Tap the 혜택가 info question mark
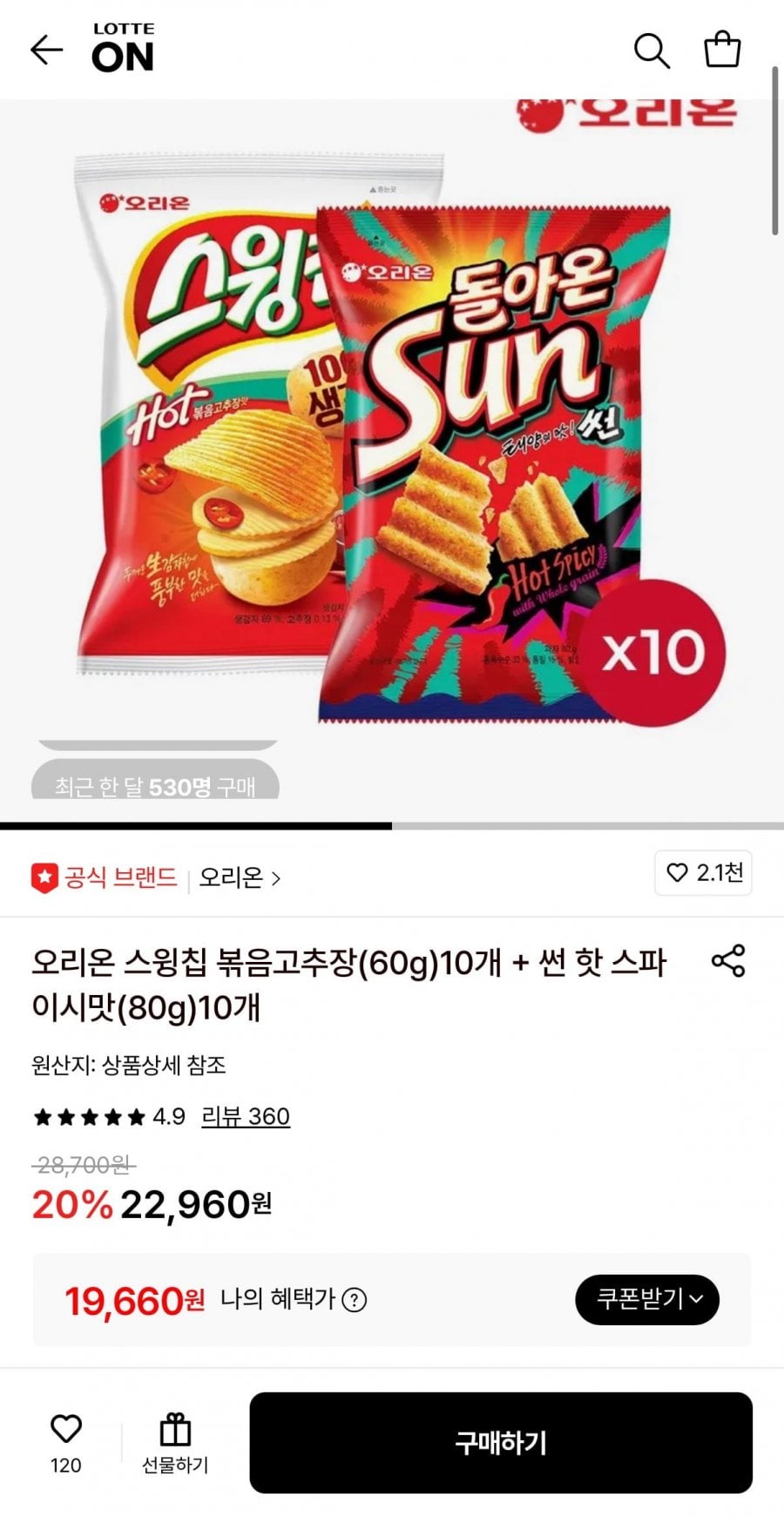Image resolution: width=784 pixels, height=1517 pixels. coord(352,1300)
